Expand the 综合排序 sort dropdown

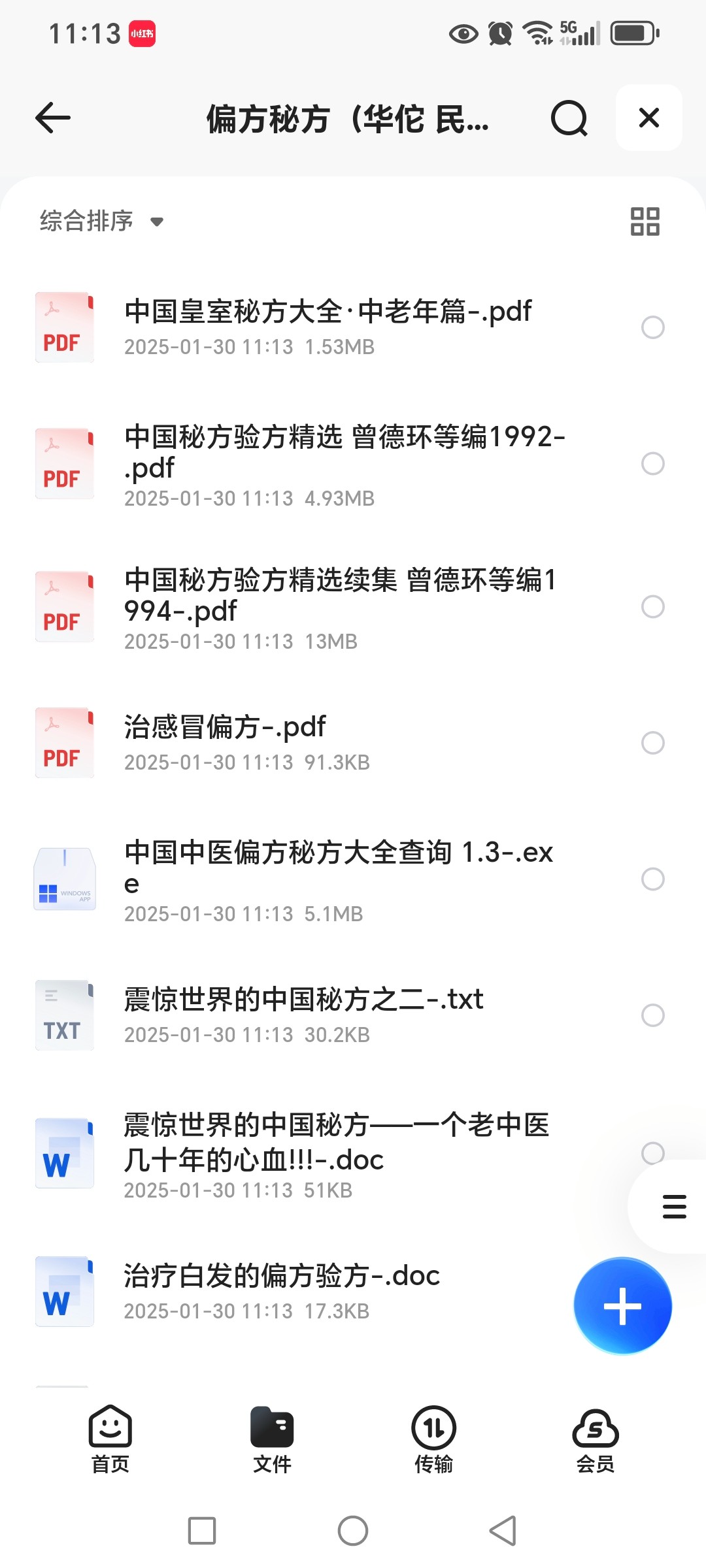click(x=101, y=221)
